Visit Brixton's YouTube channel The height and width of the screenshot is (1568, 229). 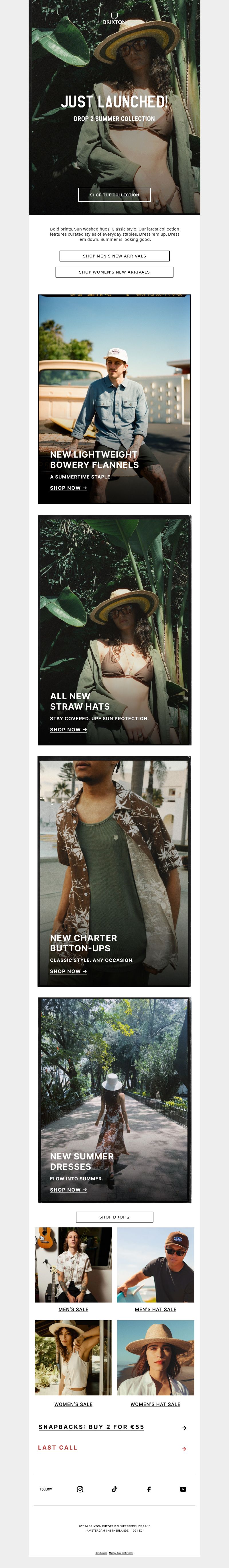[183, 1489]
